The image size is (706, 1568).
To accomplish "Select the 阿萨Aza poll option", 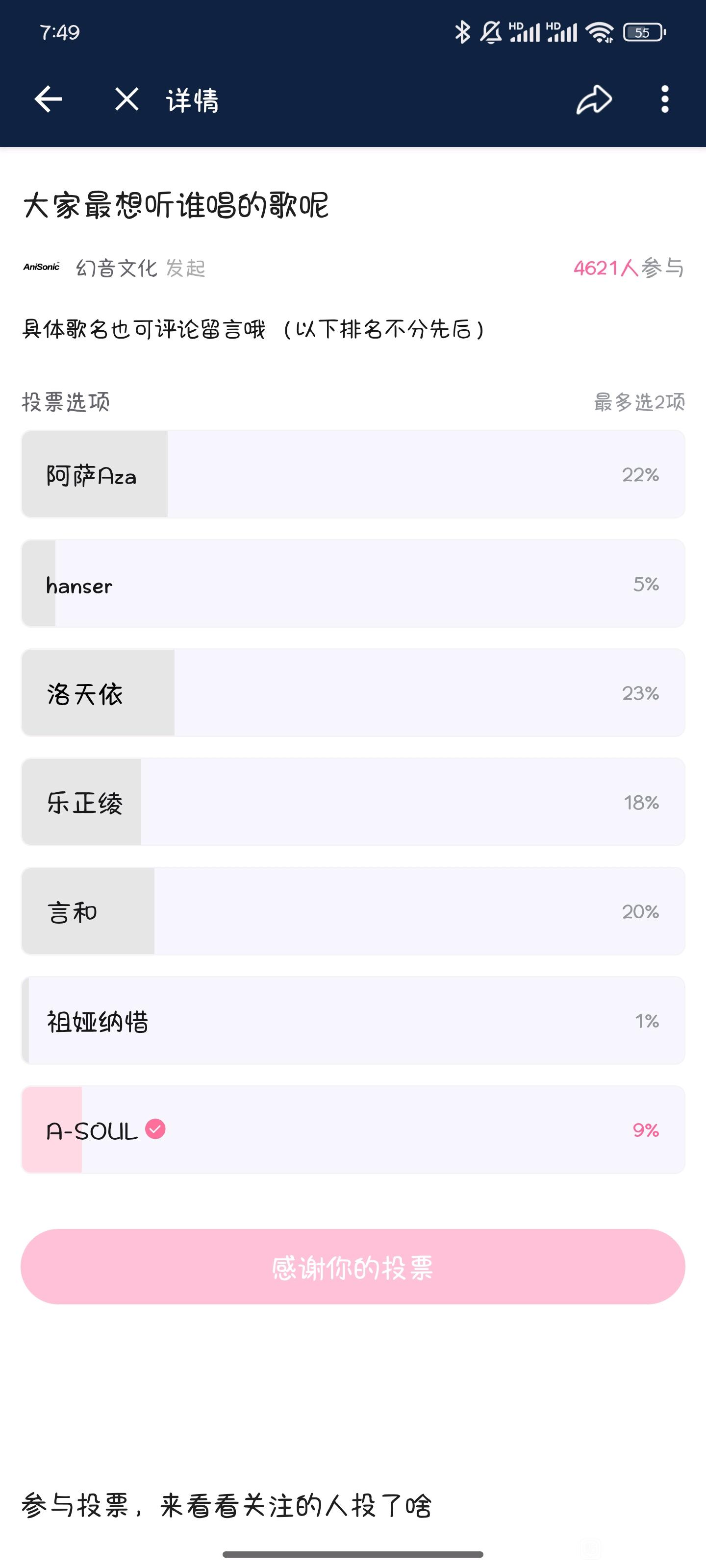I will [x=353, y=474].
